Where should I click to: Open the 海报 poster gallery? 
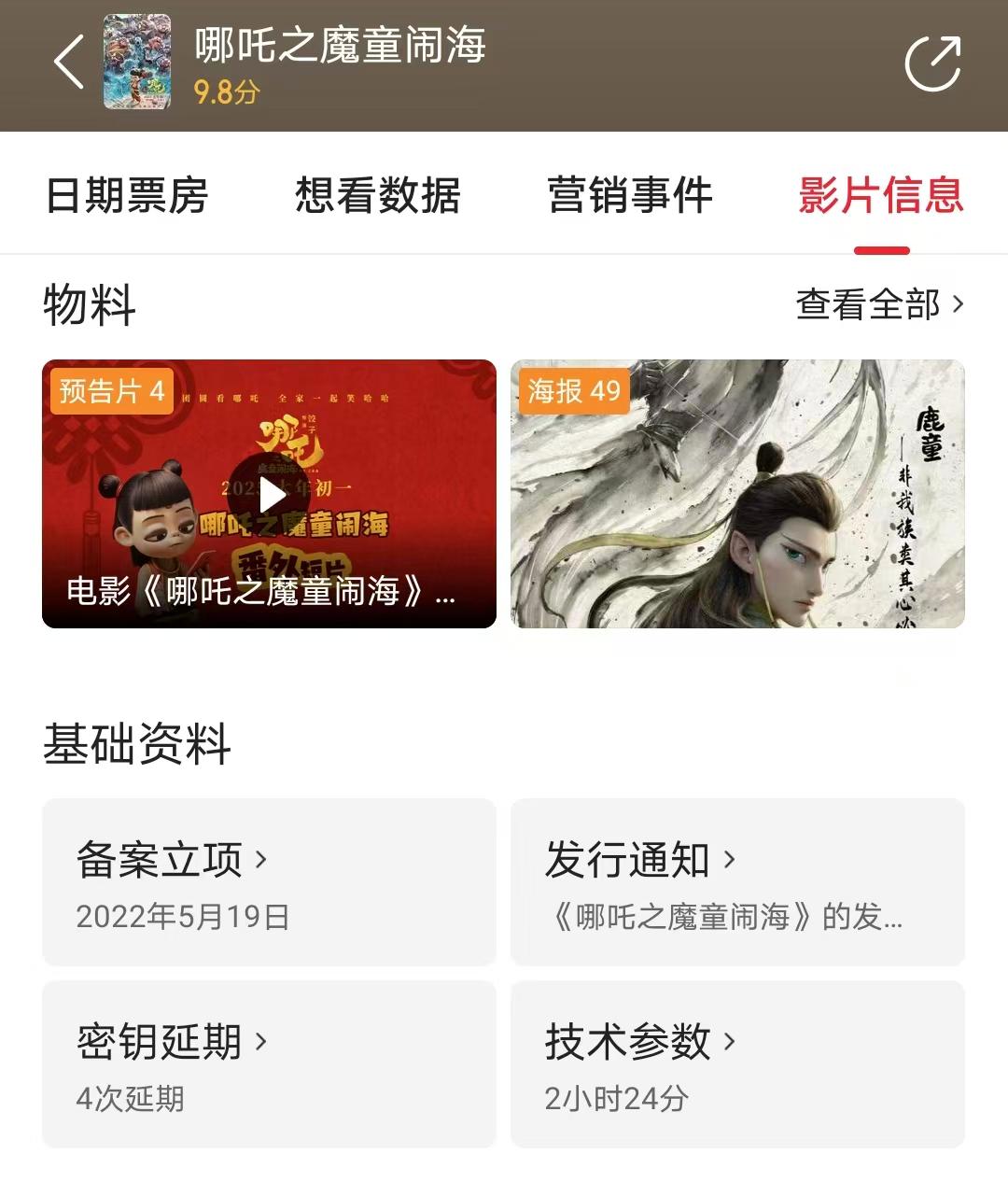click(x=737, y=494)
